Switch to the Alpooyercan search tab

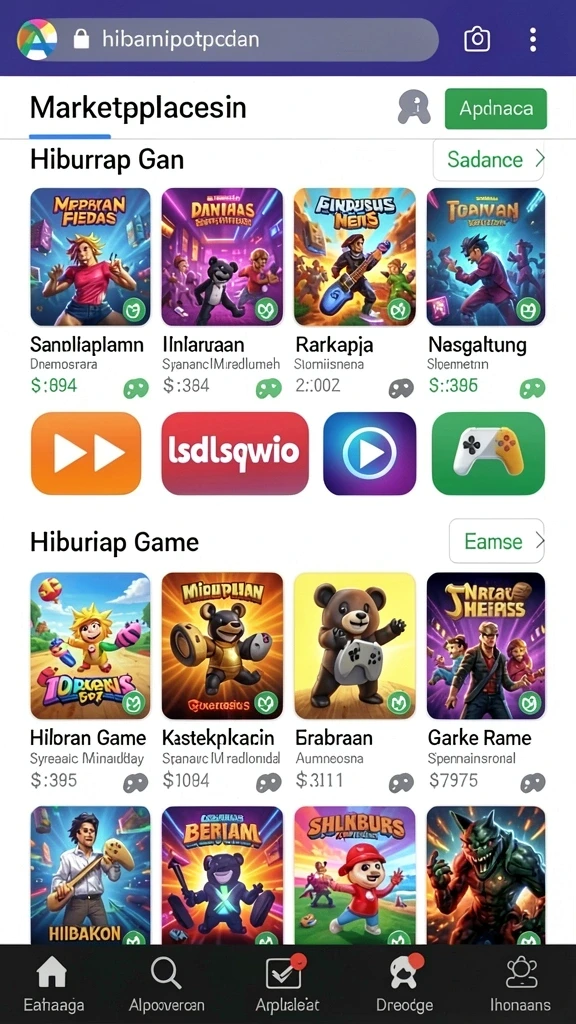[x=167, y=984]
